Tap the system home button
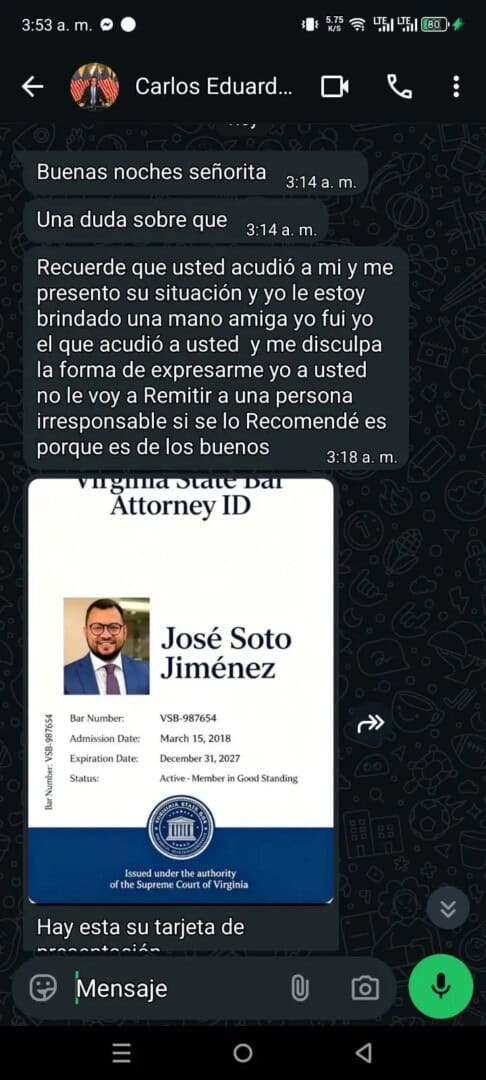The image size is (486, 1080). coord(243,1052)
